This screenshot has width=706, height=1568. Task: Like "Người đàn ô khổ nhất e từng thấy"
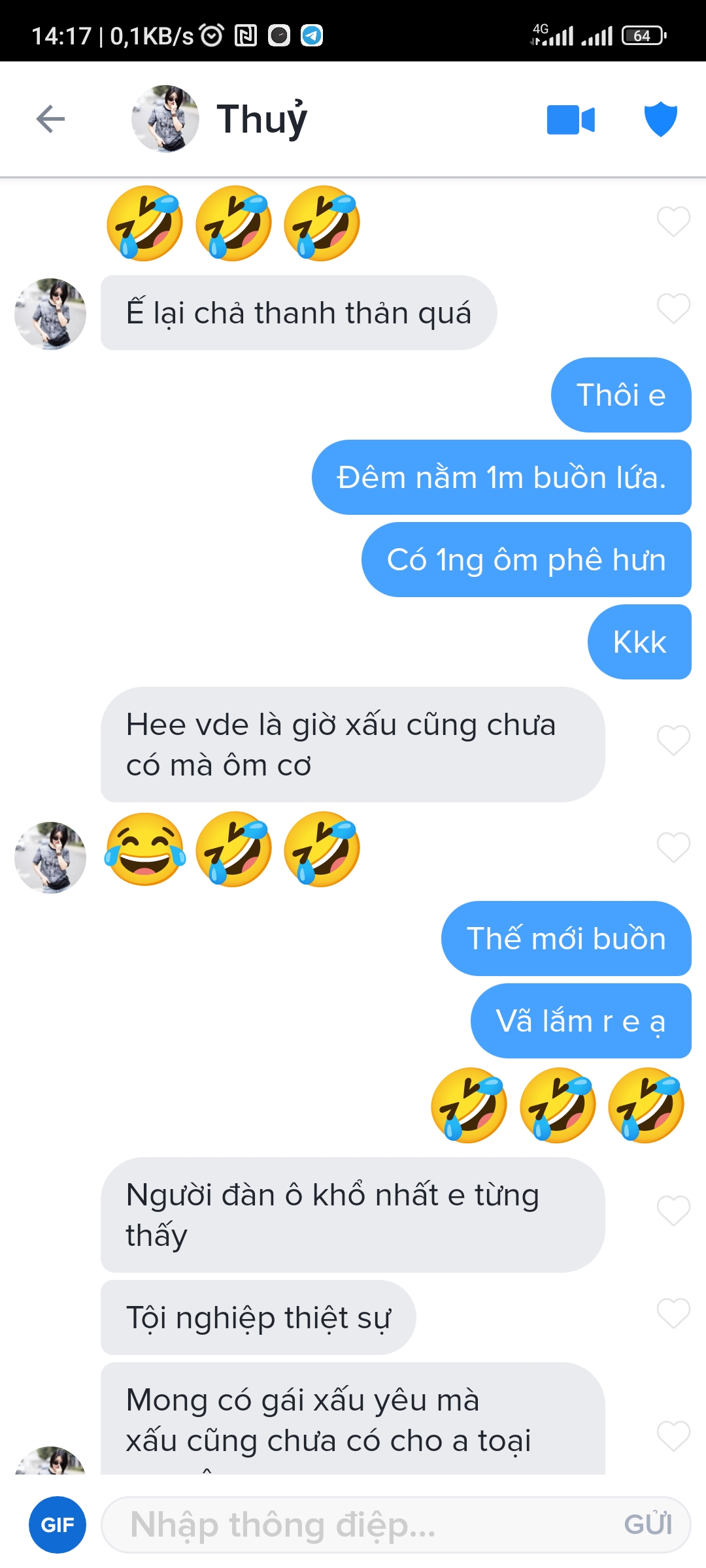pos(673,1211)
